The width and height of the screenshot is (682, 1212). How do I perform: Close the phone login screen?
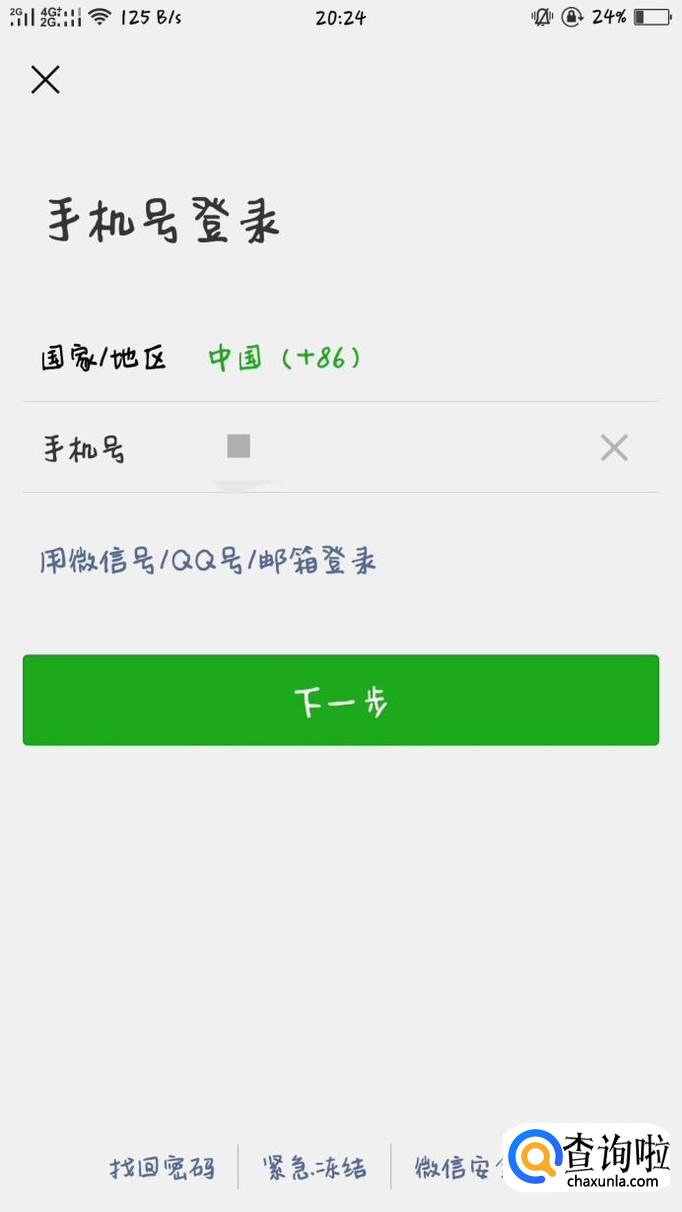pyautogui.click(x=45, y=79)
